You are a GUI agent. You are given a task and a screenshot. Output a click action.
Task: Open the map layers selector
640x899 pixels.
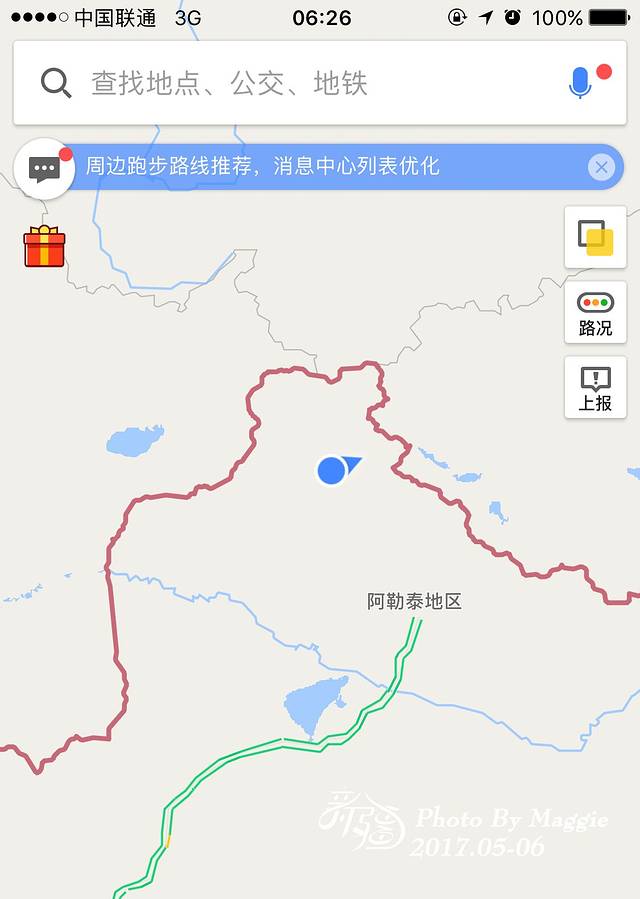click(x=595, y=237)
